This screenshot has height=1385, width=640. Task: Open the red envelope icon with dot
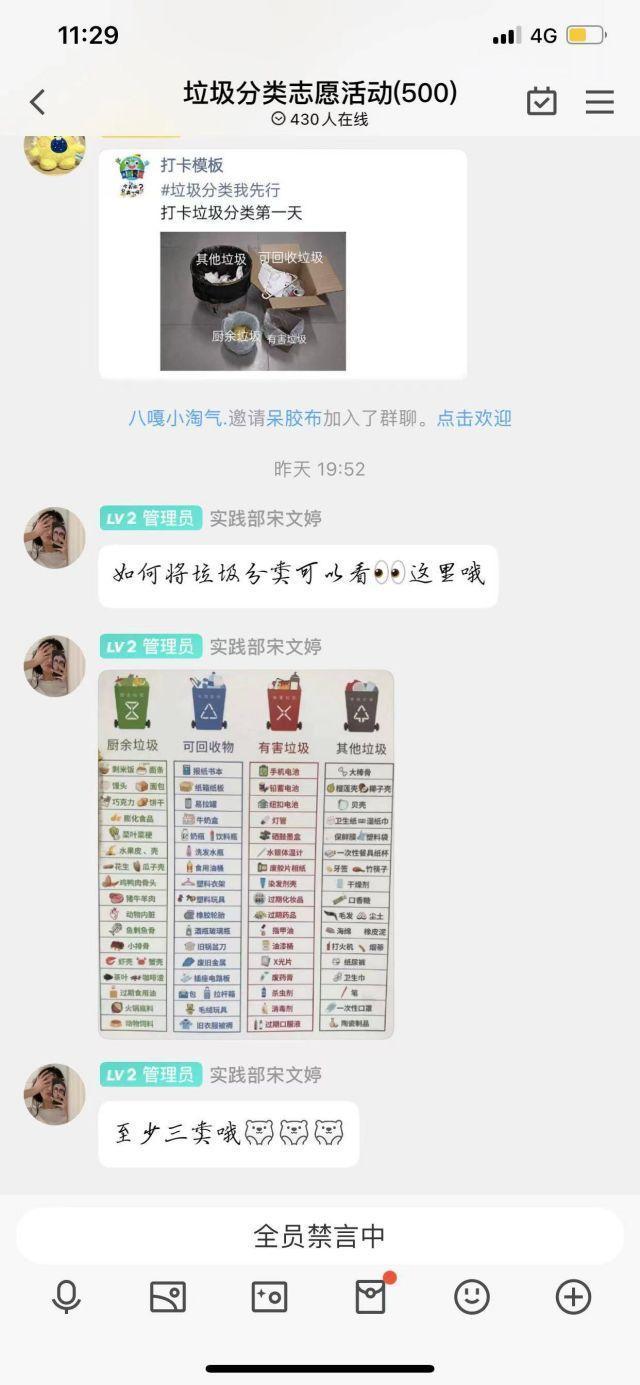[371, 1297]
